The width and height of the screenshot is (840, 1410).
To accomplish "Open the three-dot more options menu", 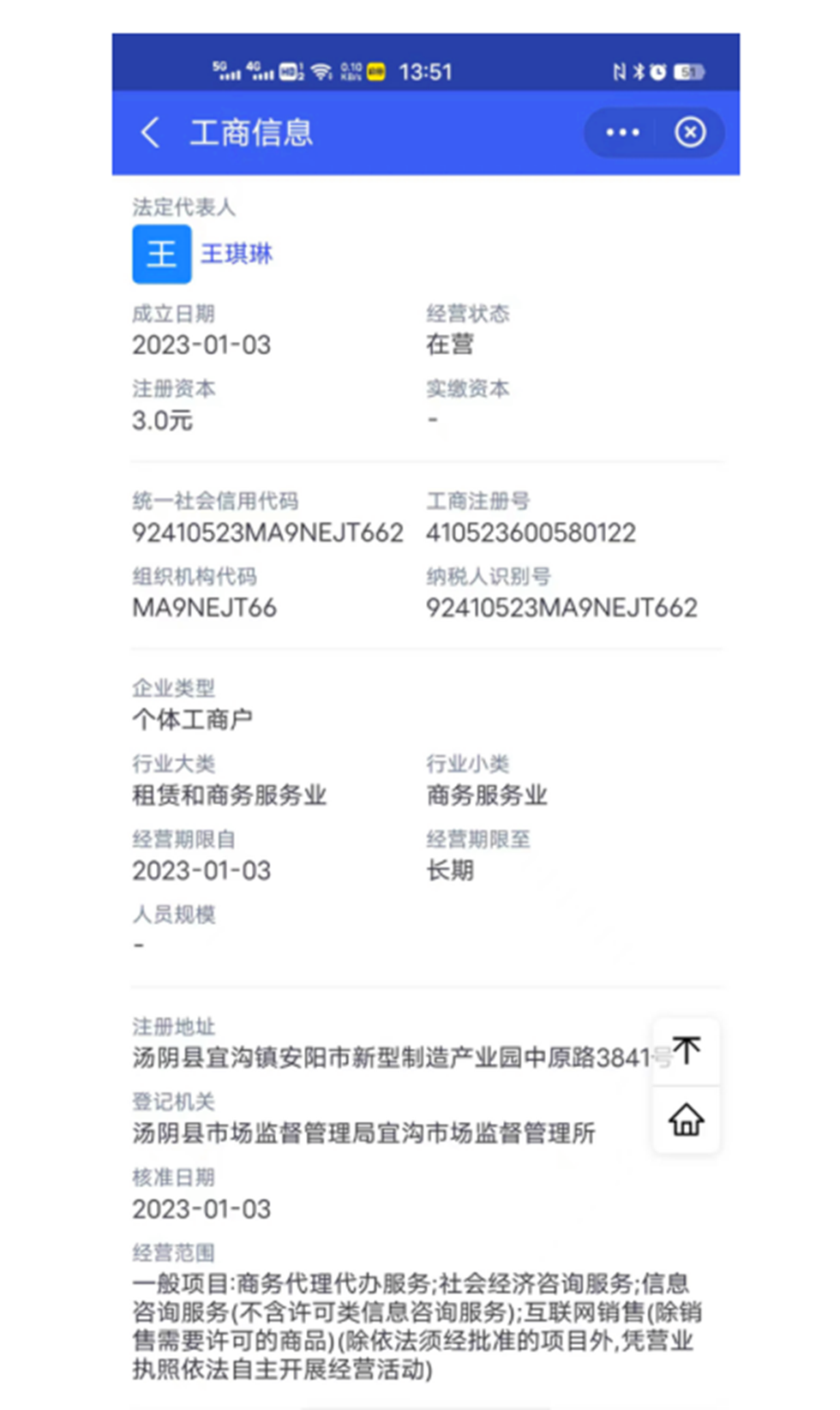I will tap(622, 133).
